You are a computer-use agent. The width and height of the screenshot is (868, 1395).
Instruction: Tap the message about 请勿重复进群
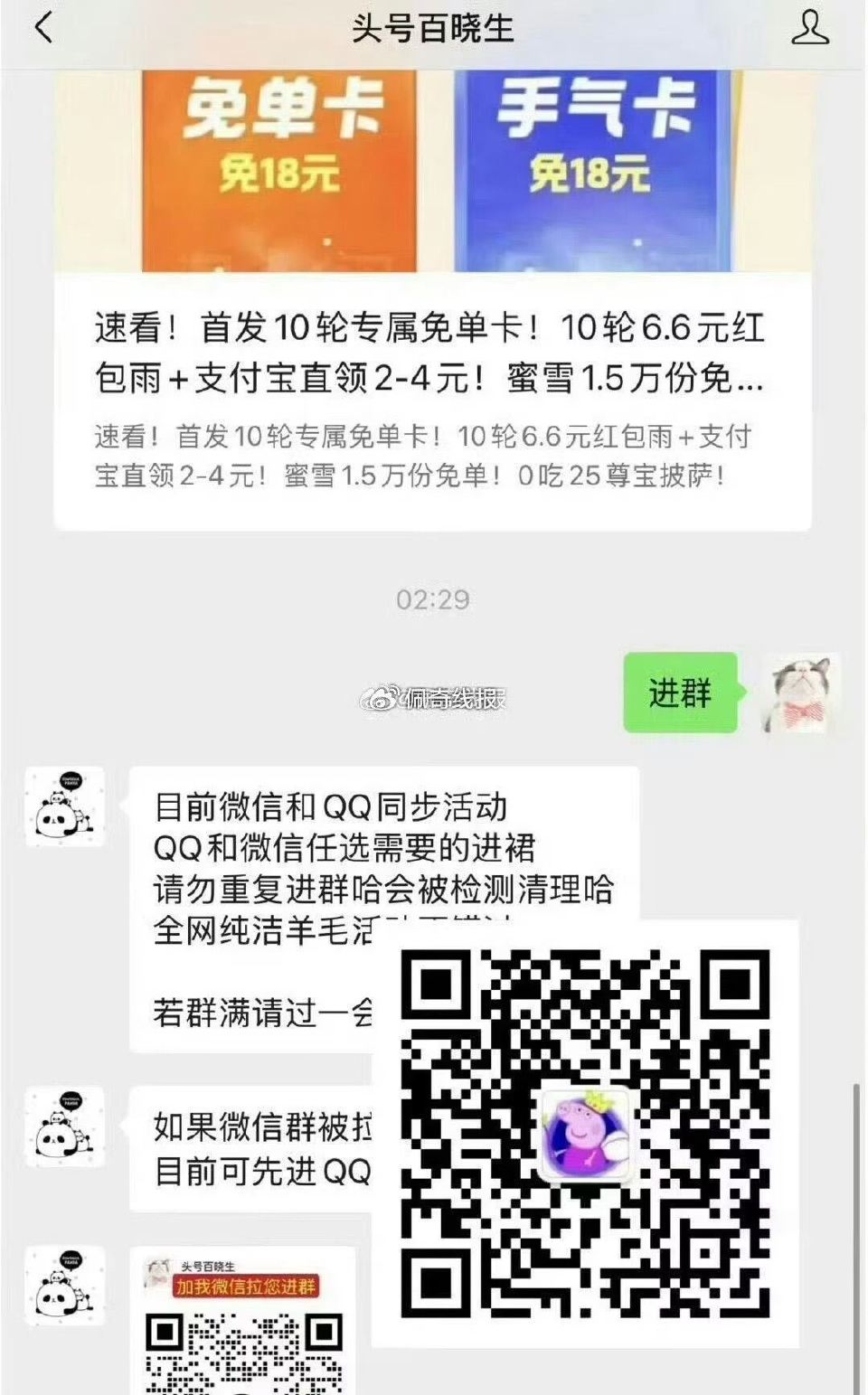pos(380,889)
